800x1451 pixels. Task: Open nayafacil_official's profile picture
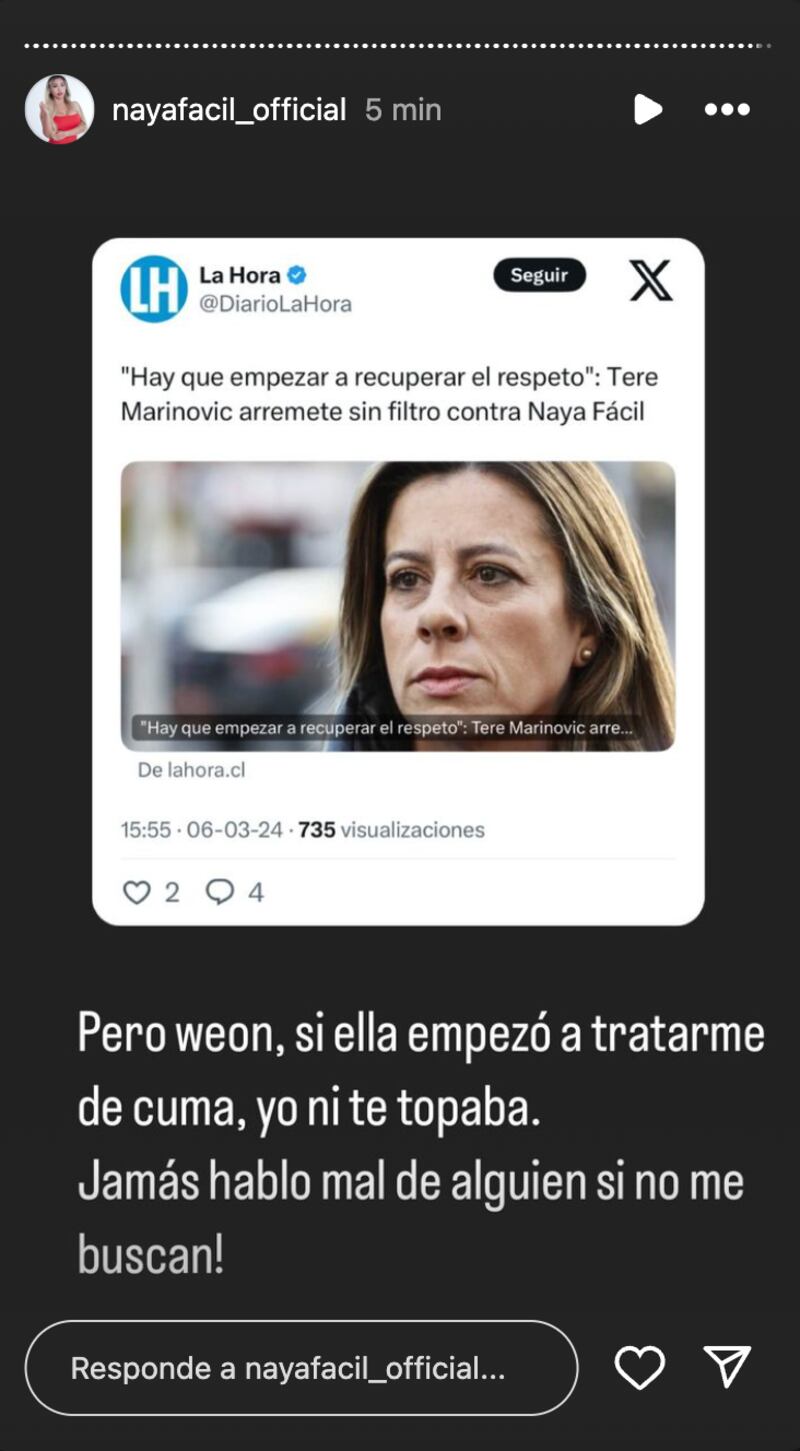click(59, 109)
